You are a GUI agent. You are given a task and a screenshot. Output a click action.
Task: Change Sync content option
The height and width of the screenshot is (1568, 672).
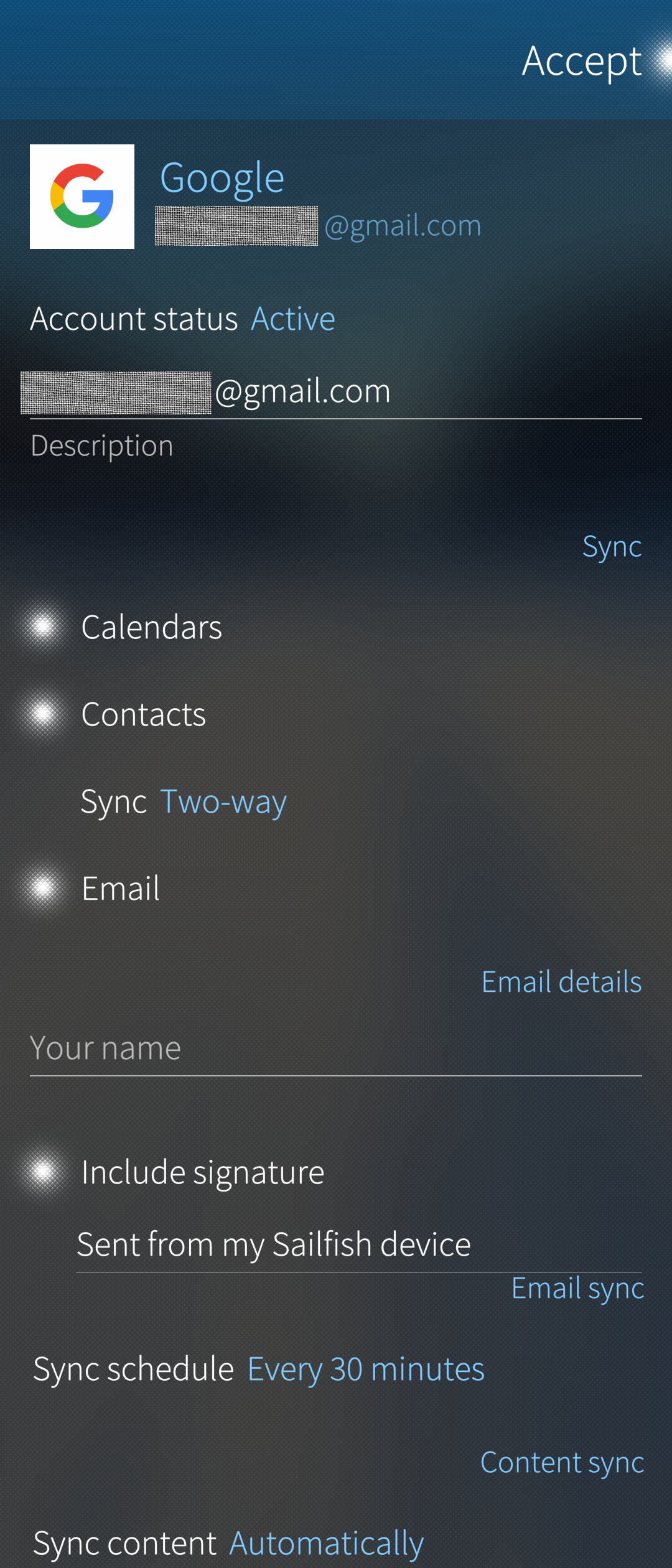[228, 1543]
